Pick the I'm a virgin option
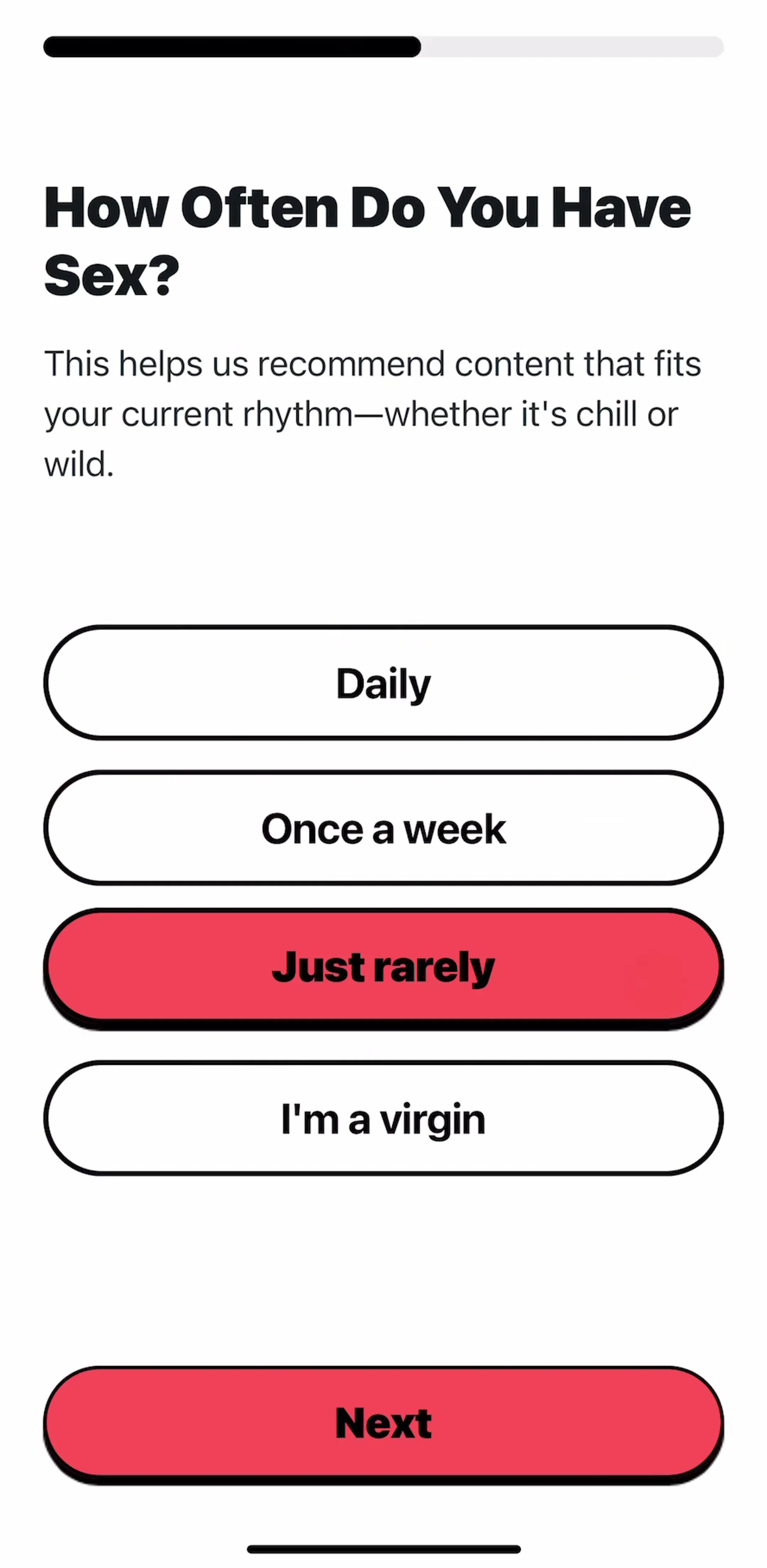Screen dimensions: 767x1568 (383, 1118)
